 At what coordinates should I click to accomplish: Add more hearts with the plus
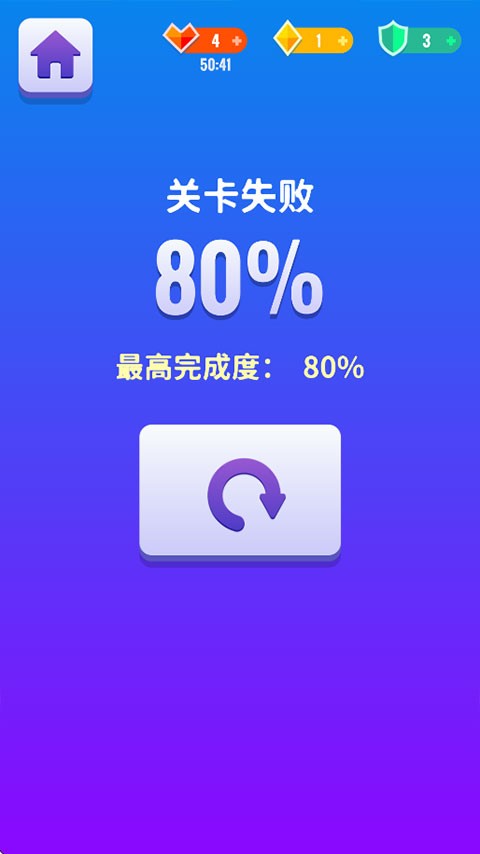coord(236,41)
